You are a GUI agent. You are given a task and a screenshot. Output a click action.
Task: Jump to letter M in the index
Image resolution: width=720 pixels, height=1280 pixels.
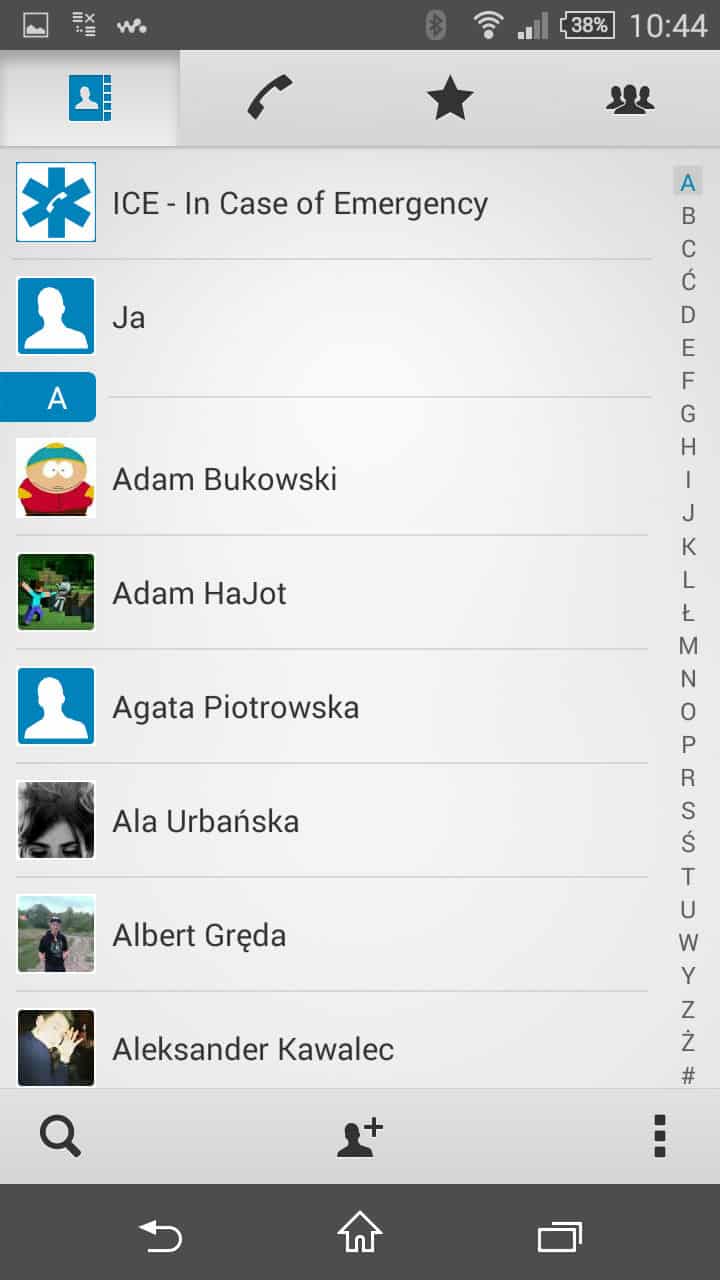(688, 646)
